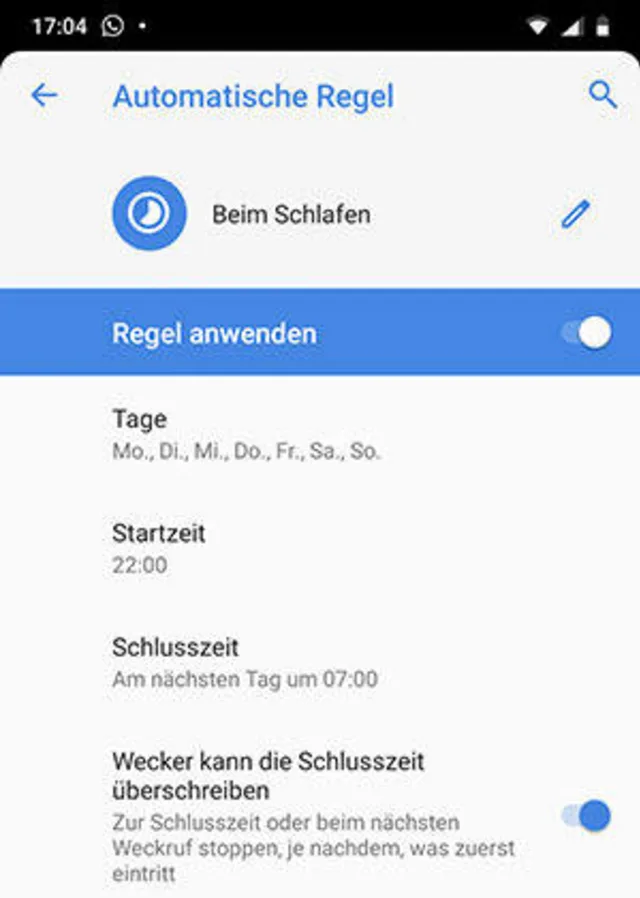
Task: Disable Wecker kann die Schlusszeit überschreiben
Action: point(586,816)
